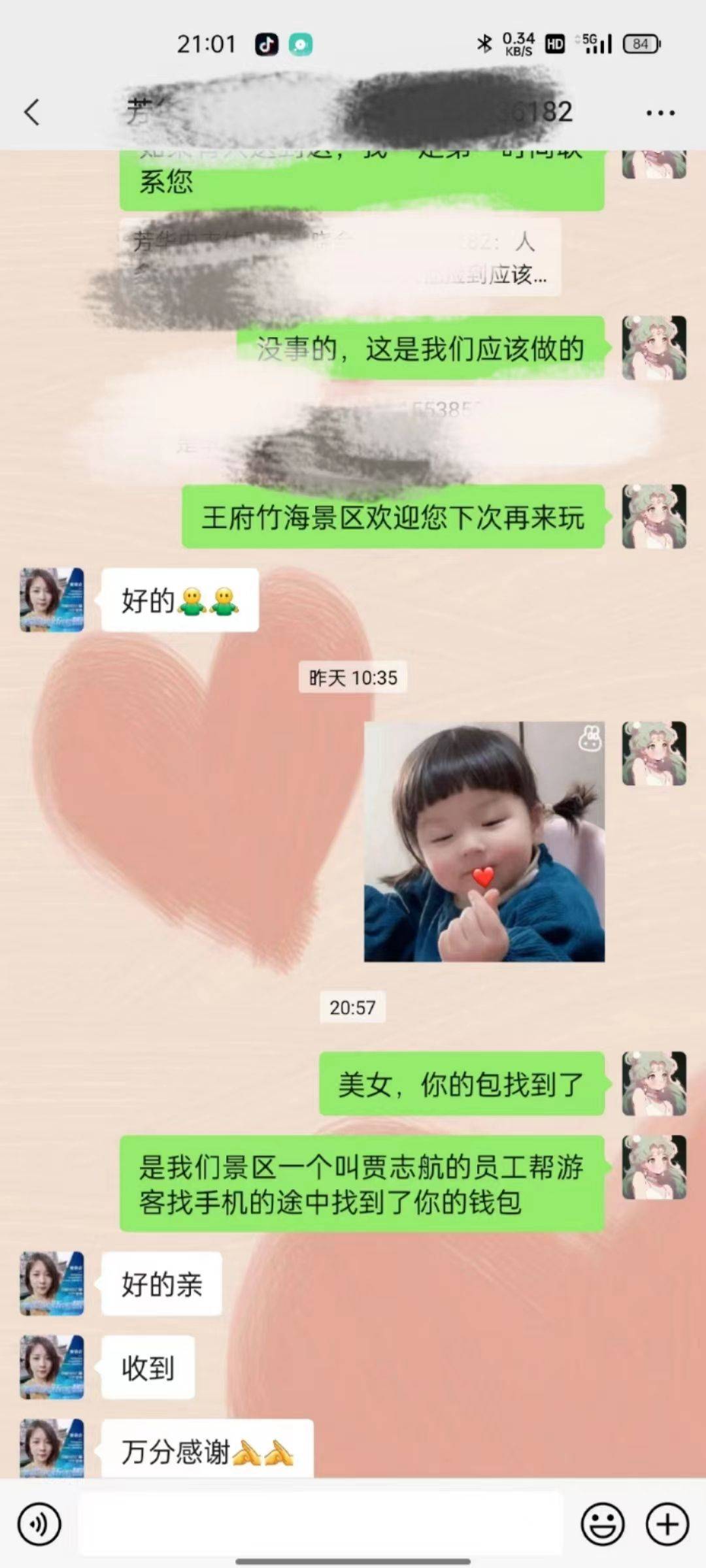
Task: Open the quoted reply ending 应该…
Action: pos(340,258)
